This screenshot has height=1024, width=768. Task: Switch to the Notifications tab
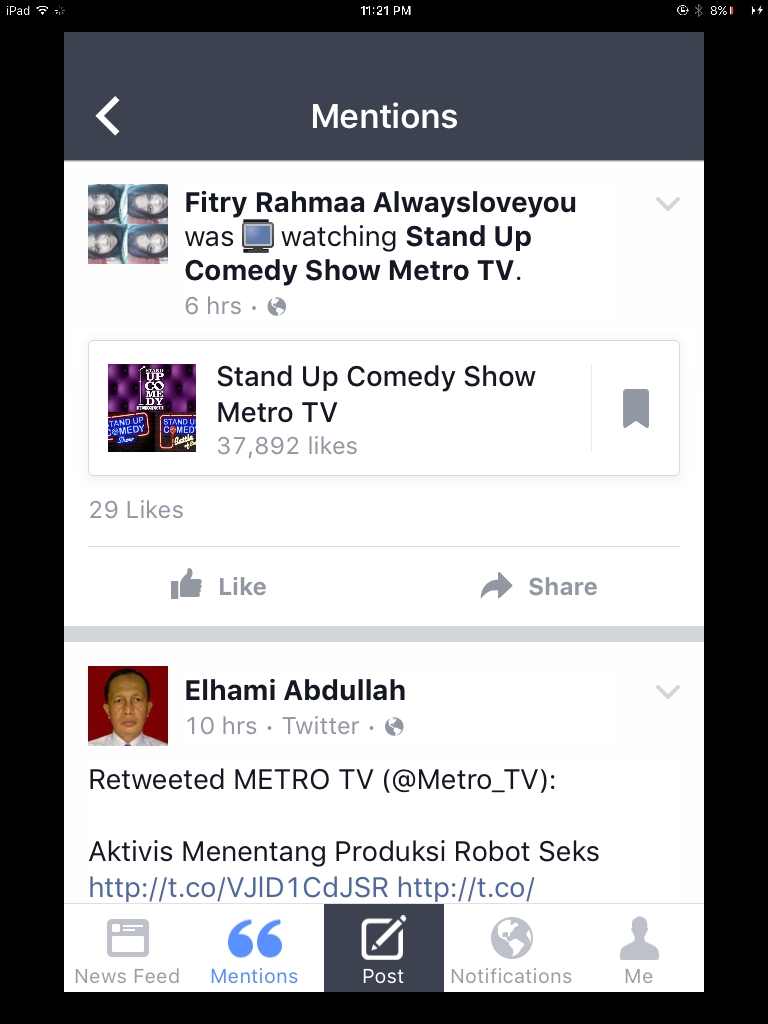[511, 948]
